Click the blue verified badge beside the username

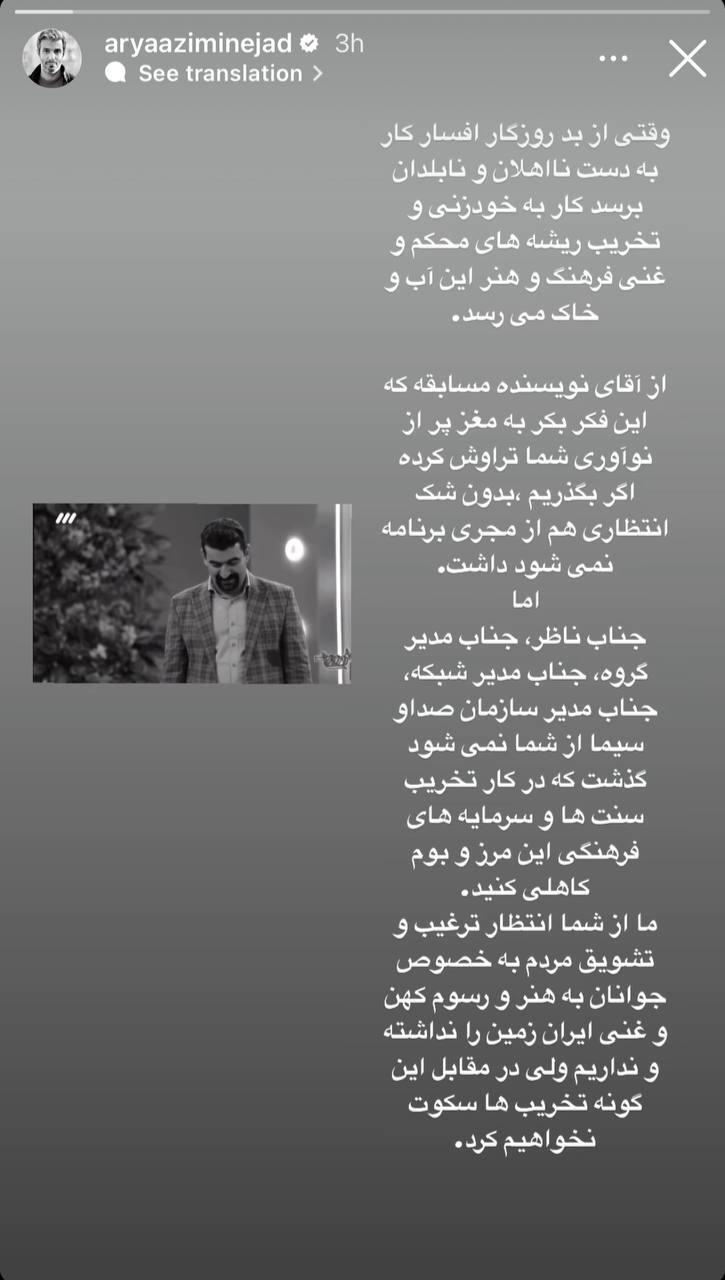tap(307, 43)
